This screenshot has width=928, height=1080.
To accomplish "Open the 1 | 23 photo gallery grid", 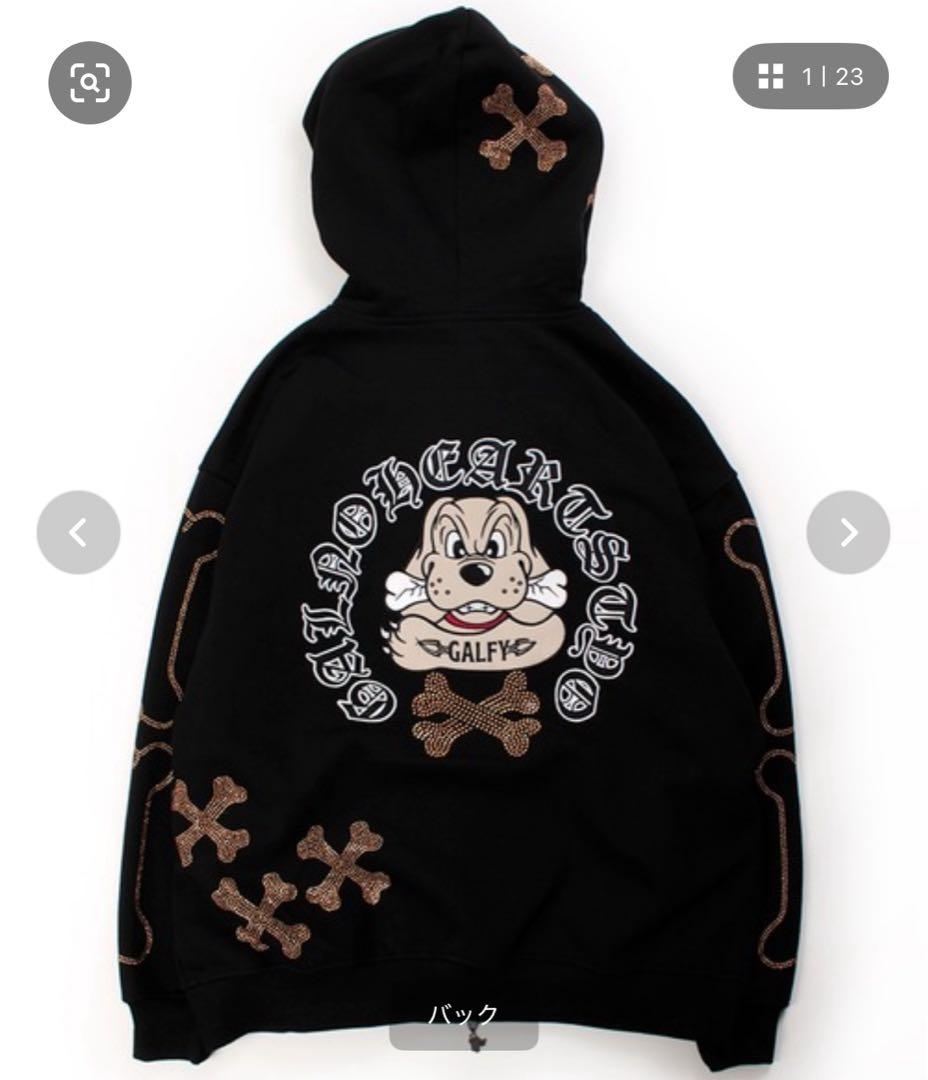I will coord(810,76).
